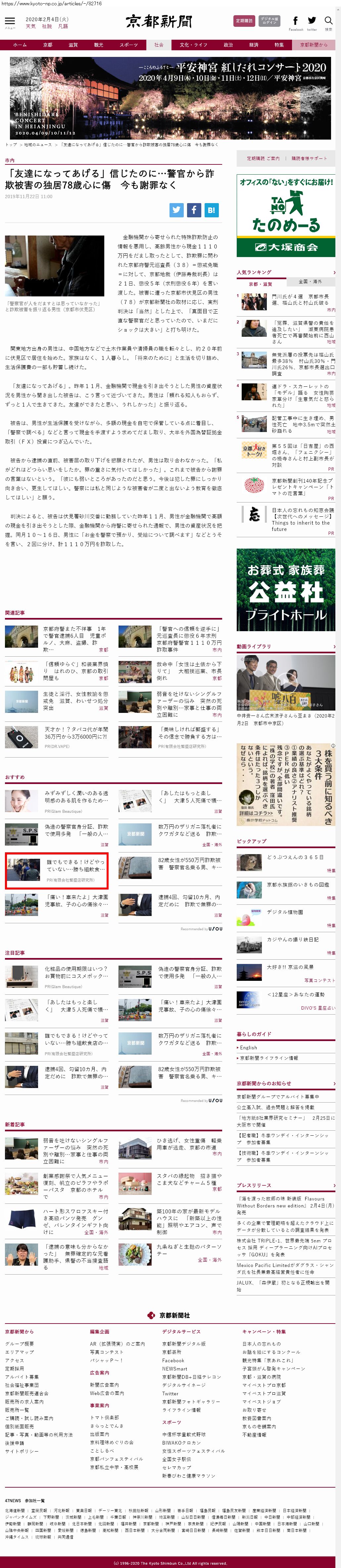Go to the 政治 navigation tab
Image resolution: width=341 pixels, height=1568 pixels.
(x=228, y=45)
